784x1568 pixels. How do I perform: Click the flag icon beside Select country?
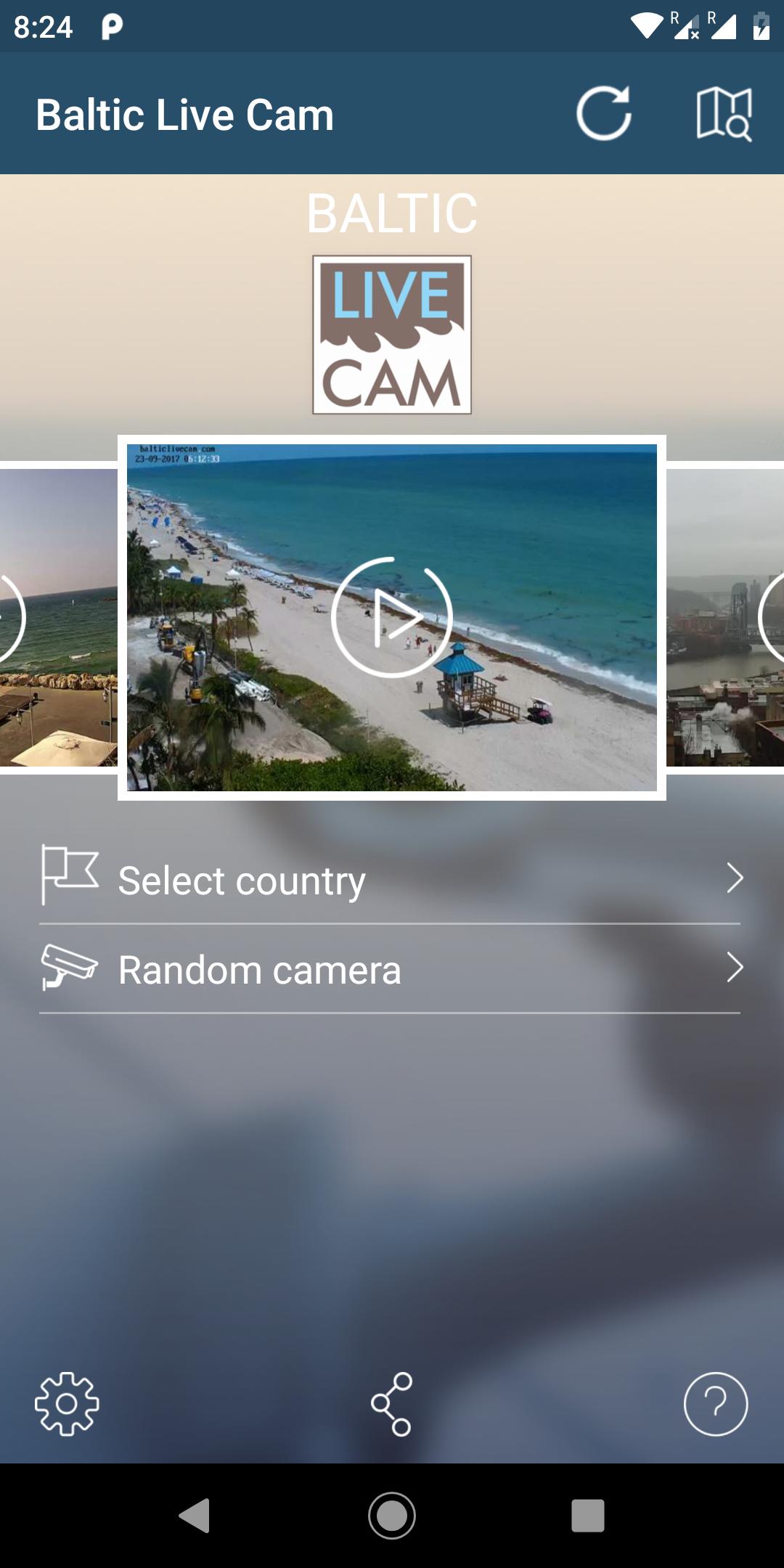pyautogui.click(x=70, y=877)
